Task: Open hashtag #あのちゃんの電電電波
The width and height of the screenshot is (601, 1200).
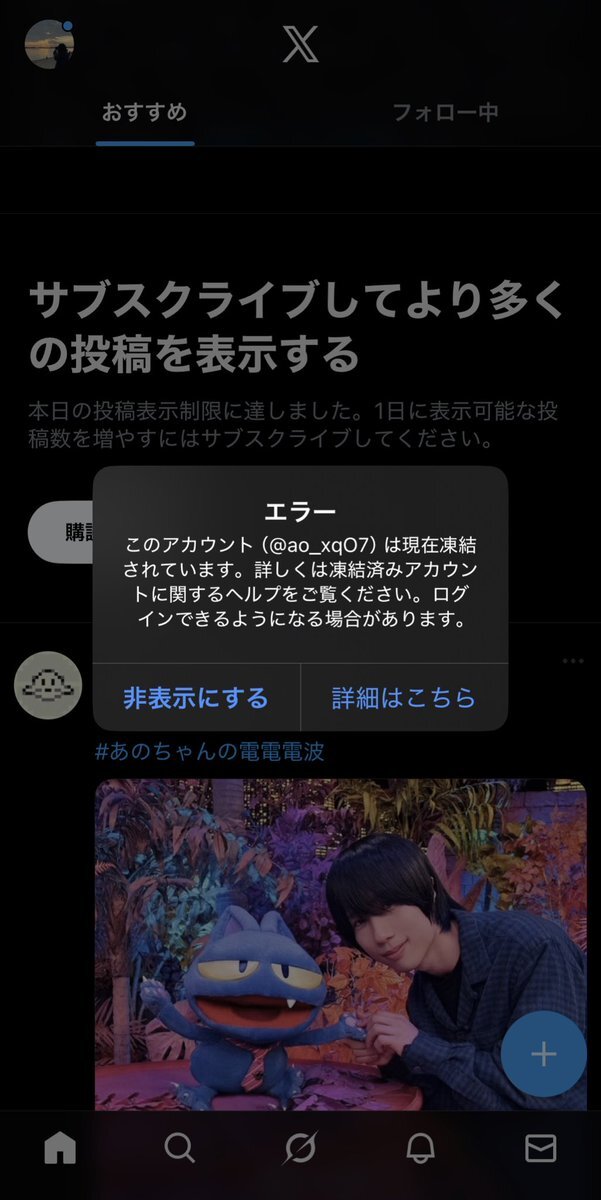Action: tap(210, 751)
